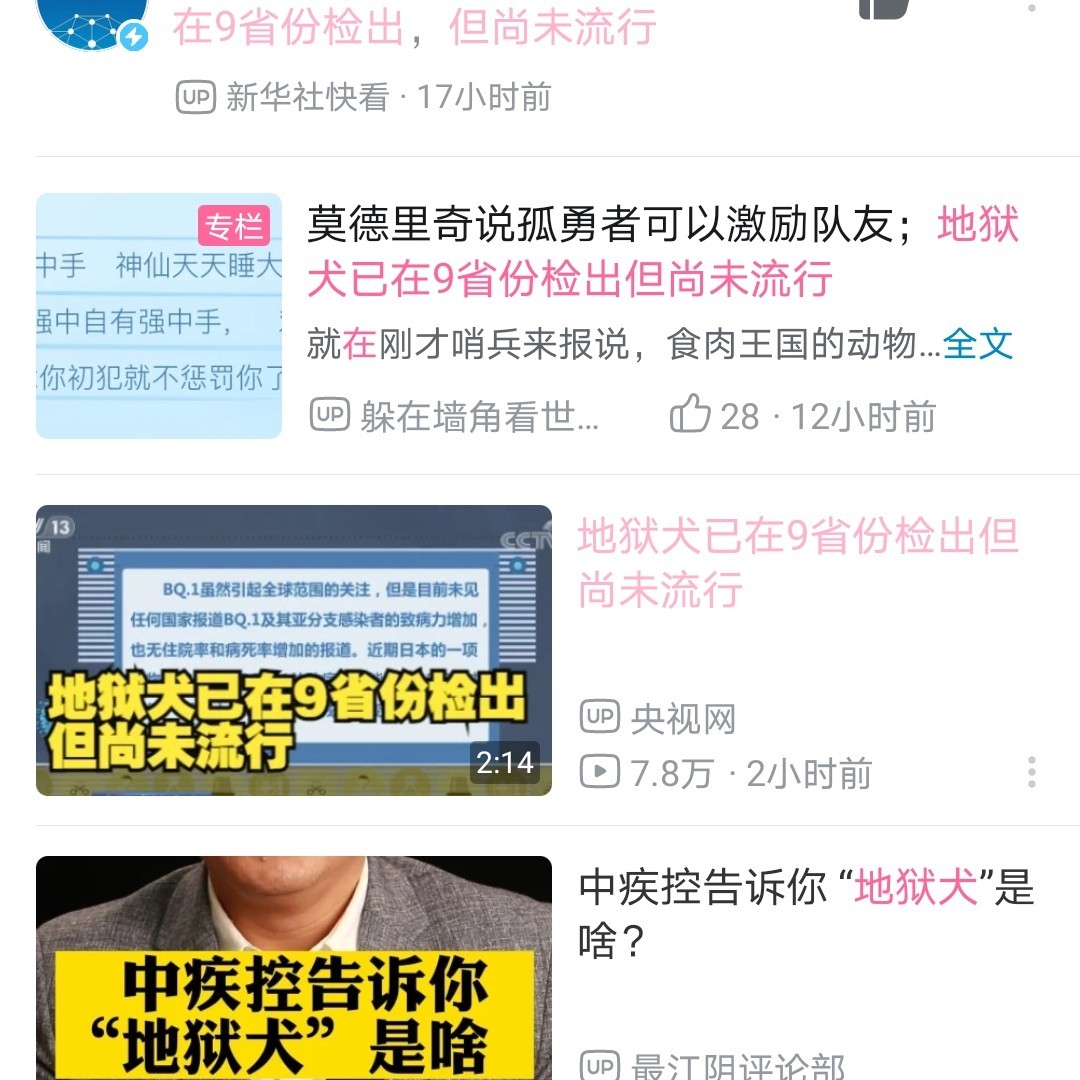Viewport: 1080px width, 1080px height.
Task: Like the 躲在墙角看世 article
Action: coord(690,414)
